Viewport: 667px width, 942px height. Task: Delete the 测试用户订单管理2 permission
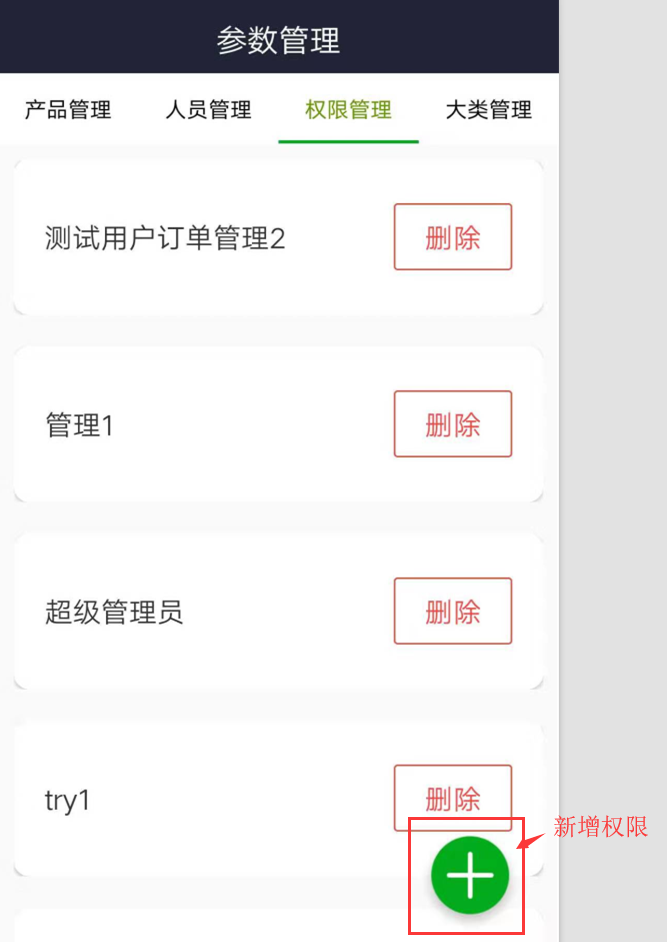[x=452, y=237]
